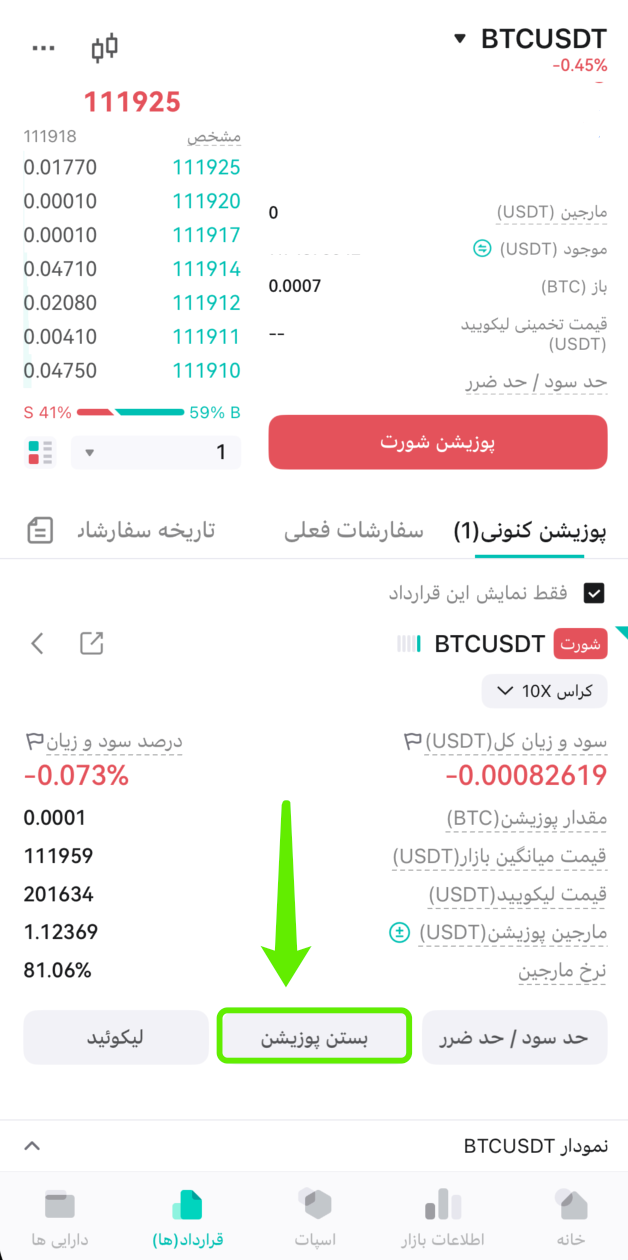Switch to the اسپات tab
The width and height of the screenshot is (628, 1260).
click(315, 1216)
